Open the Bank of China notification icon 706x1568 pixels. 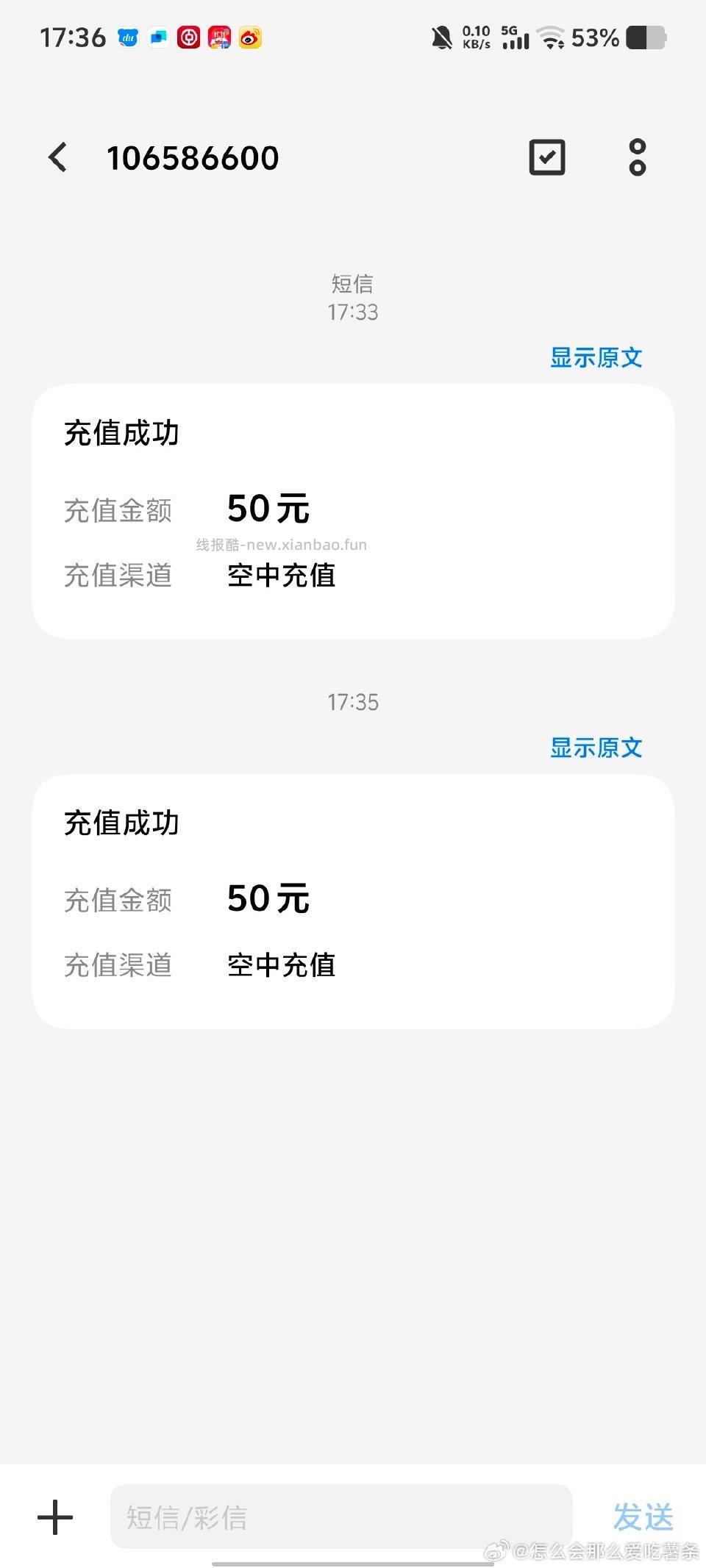[x=188, y=38]
